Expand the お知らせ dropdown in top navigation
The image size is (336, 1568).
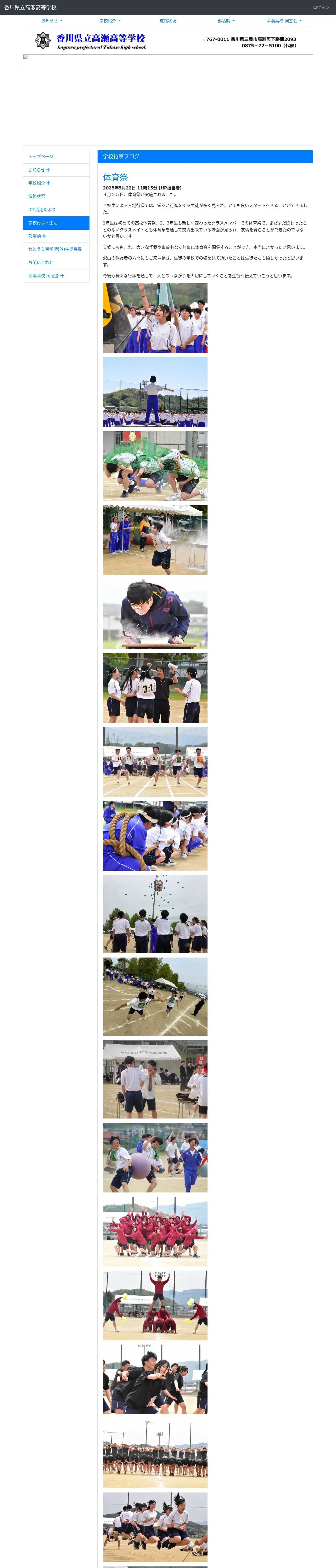52,21
